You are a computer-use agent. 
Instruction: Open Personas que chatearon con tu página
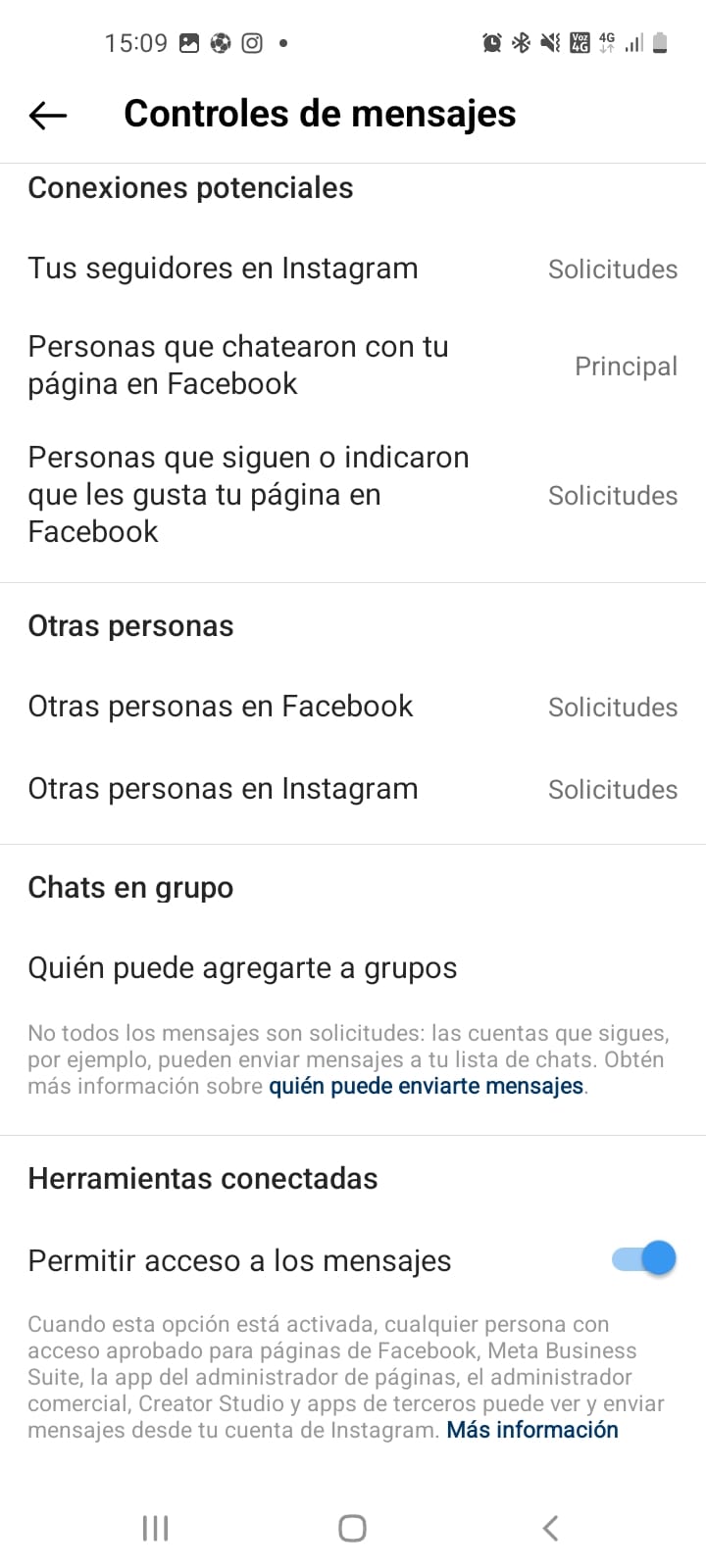tap(353, 365)
